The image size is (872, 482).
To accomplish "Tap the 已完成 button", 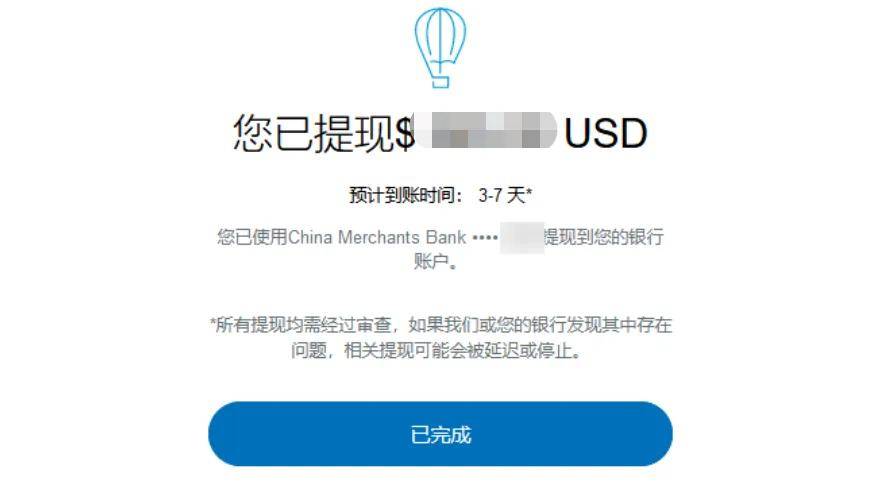I will point(440,435).
